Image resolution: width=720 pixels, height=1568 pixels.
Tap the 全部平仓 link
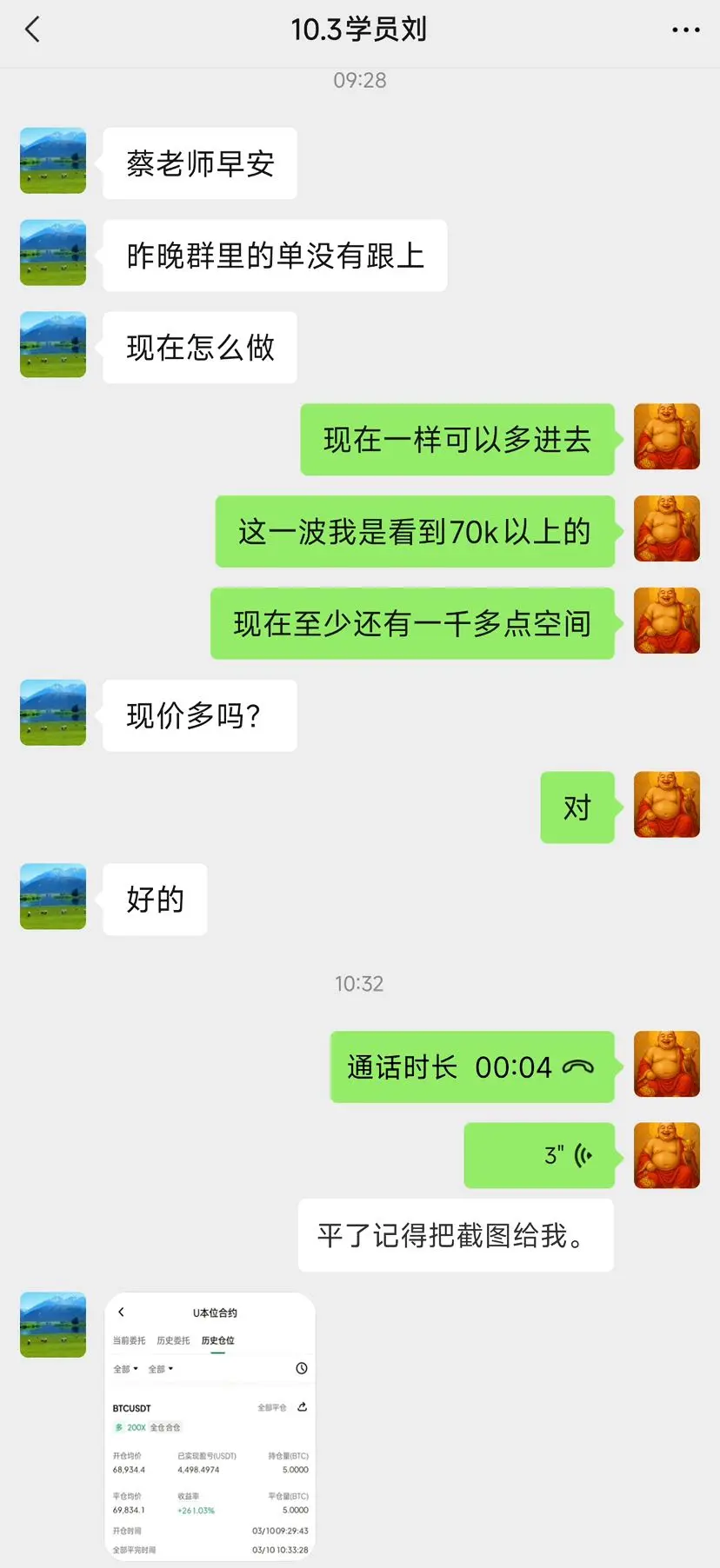[272, 1408]
